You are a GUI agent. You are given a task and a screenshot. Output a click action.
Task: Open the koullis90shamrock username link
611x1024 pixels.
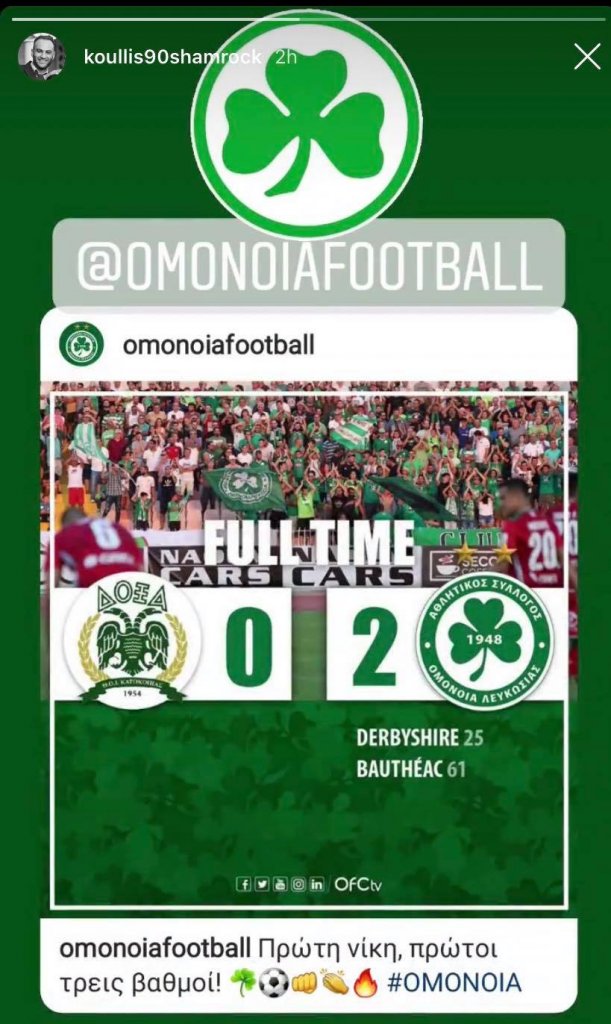coord(173,57)
